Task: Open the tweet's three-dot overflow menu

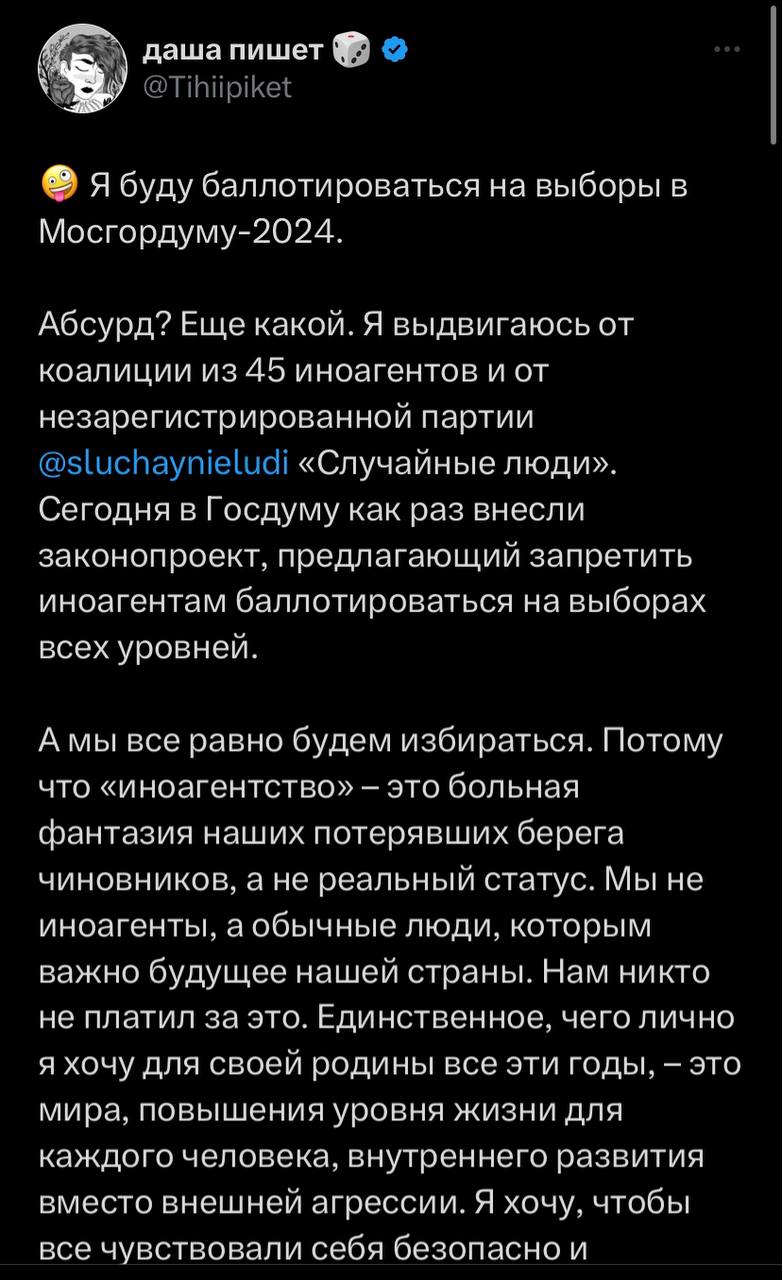Action: [x=728, y=49]
